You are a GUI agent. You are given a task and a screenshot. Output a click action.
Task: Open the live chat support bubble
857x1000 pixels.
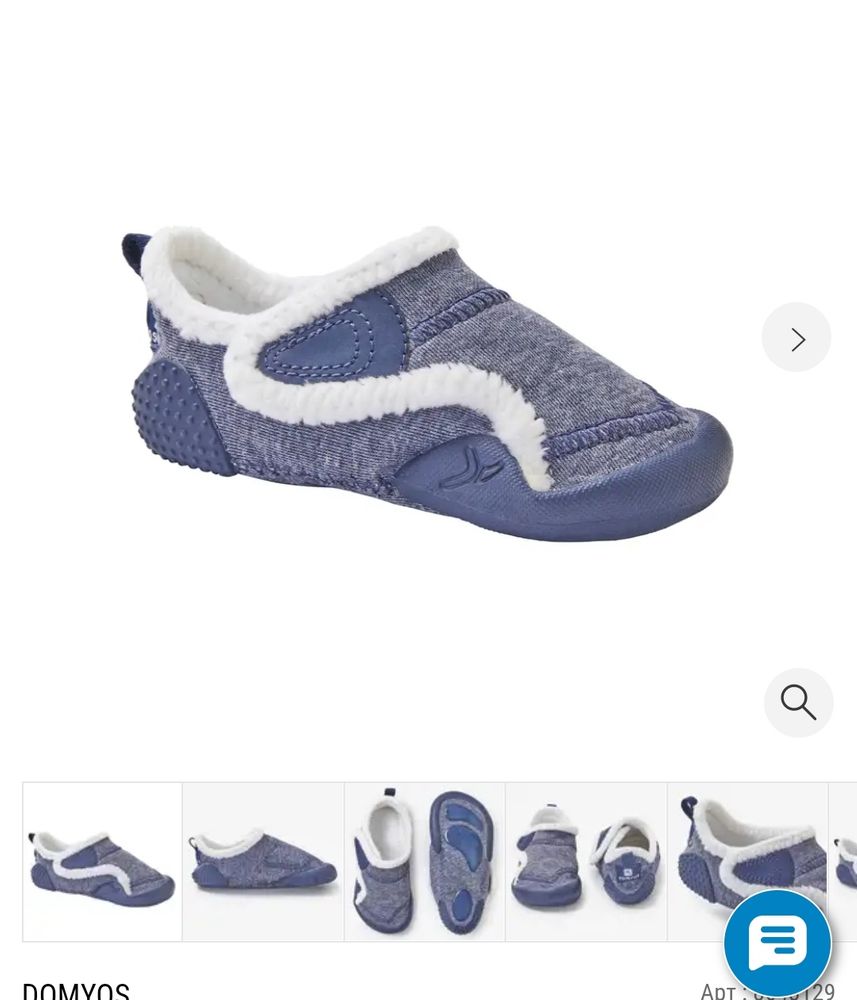pos(777,941)
